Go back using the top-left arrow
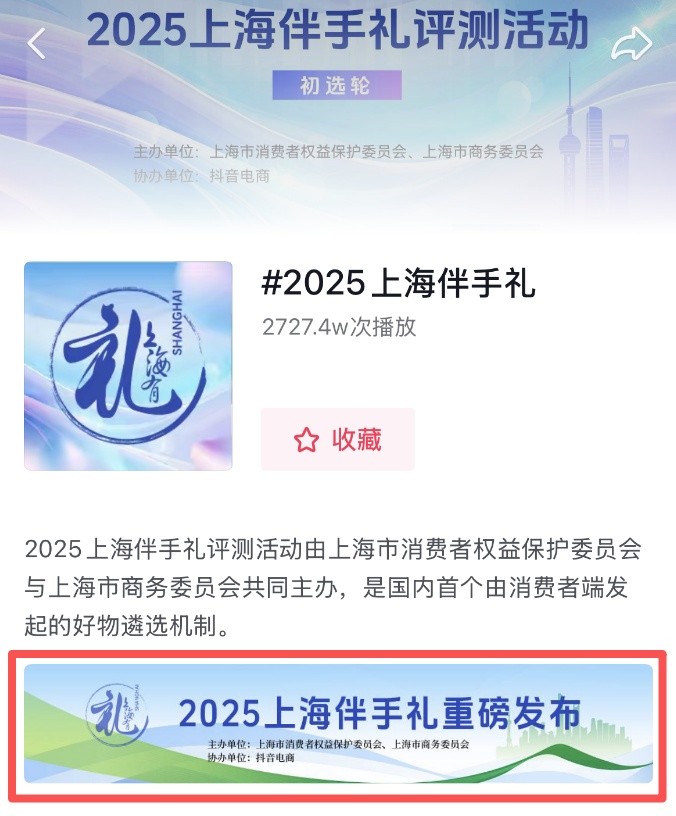Viewport: 676px width, 816px height. (37, 43)
